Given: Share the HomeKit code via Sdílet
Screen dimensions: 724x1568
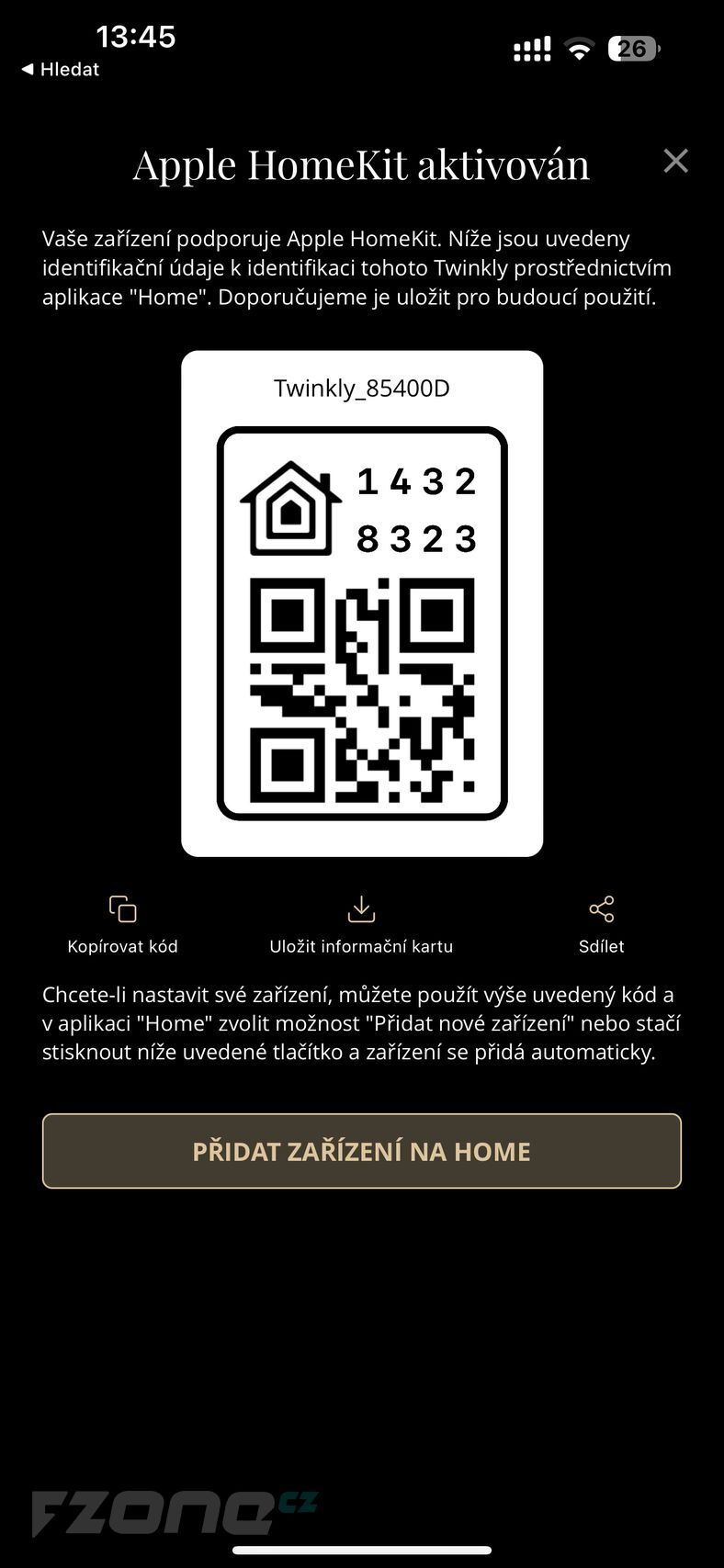Looking at the screenshot, I should (x=601, y=924).
